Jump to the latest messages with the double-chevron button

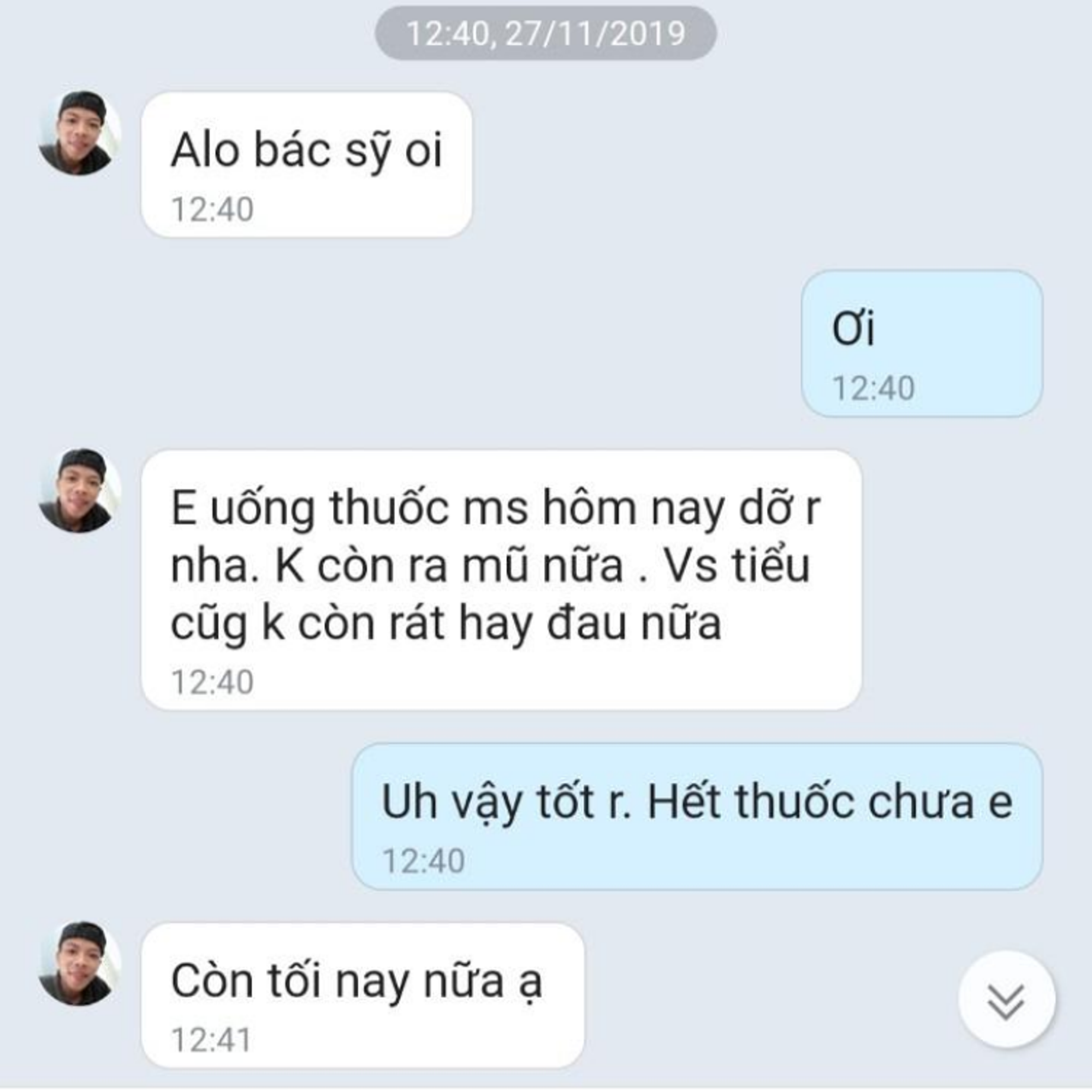(x=1006, y=999)
